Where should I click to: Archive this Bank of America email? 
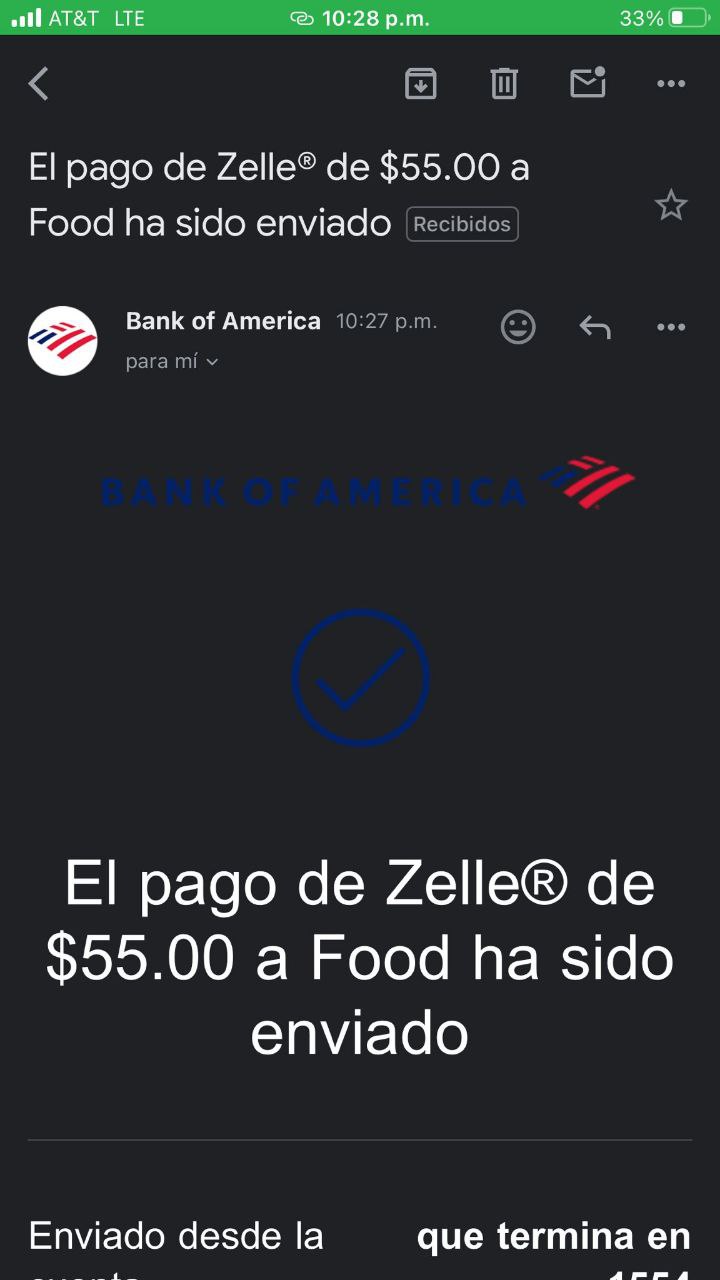[421, 84]
